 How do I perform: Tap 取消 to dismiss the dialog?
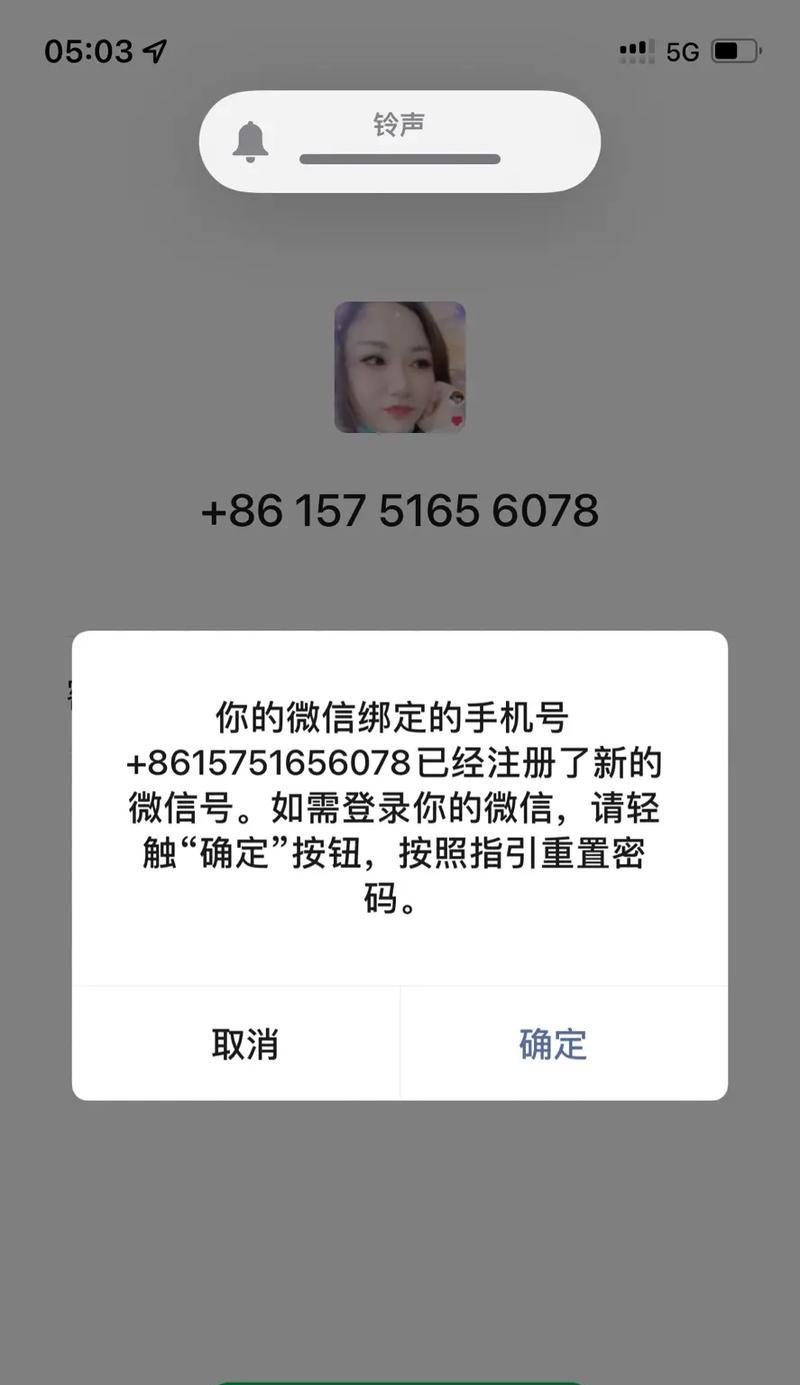click(x=244, y=1043)
